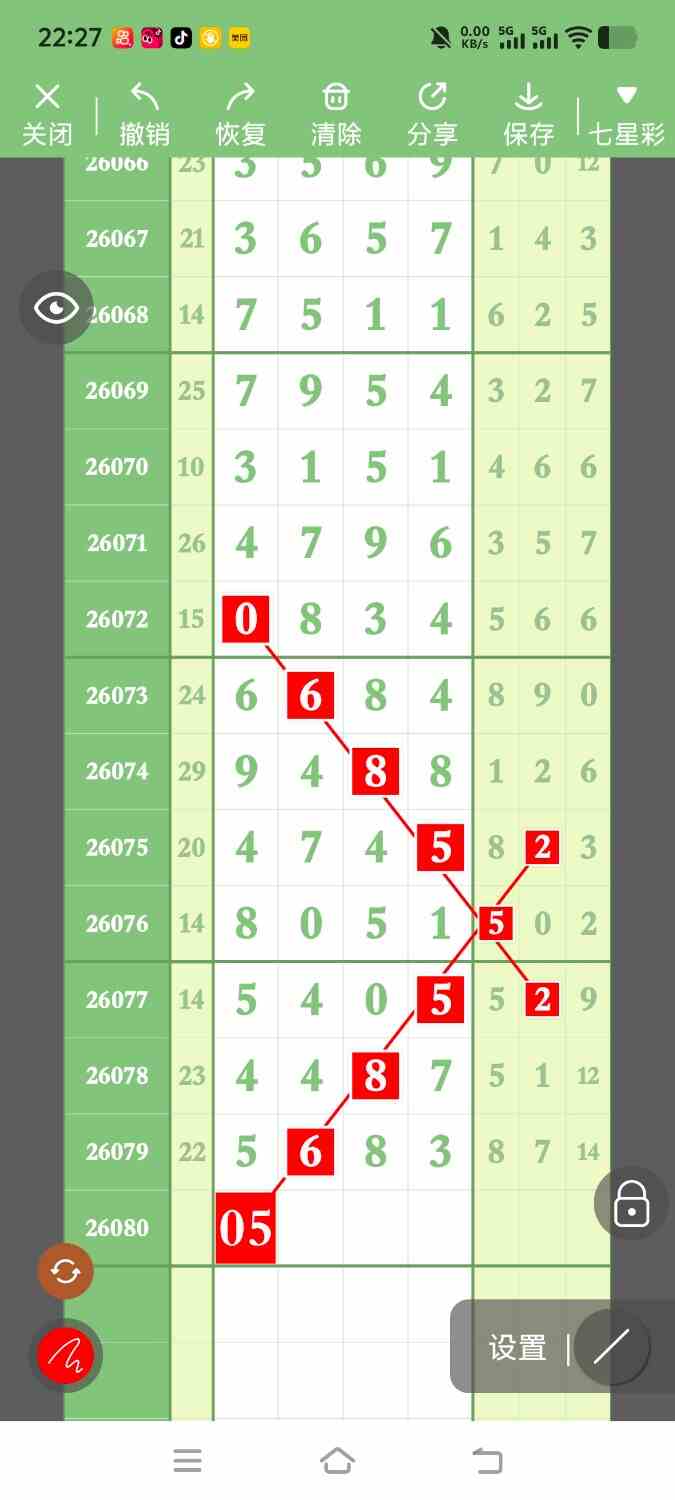675x1500 pixels.
Task: Go back using system back button
Action: pos(487,1461)
